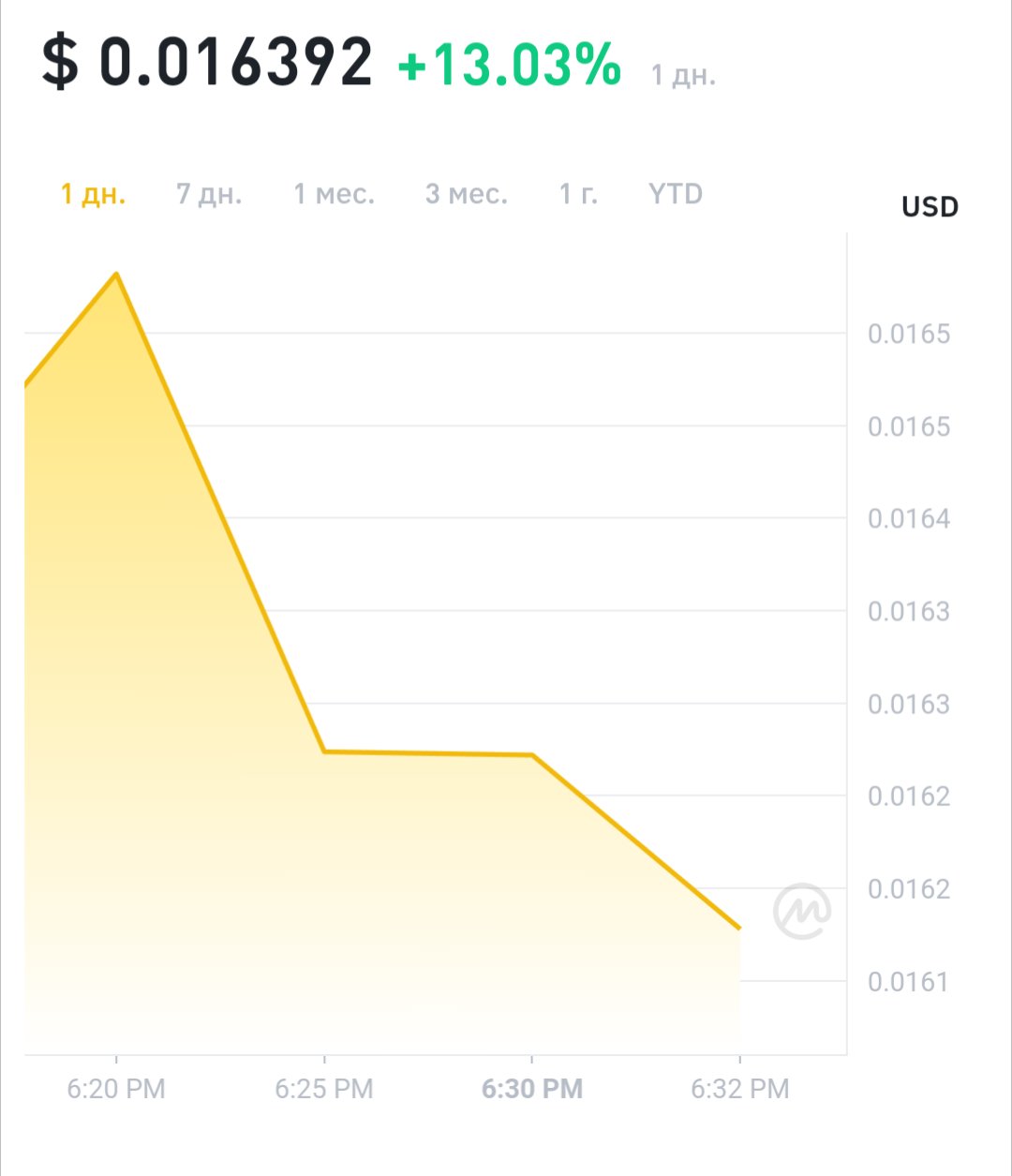Switch to the YTD range
Screen dimensions: 1012x1176
click(676, 194)
